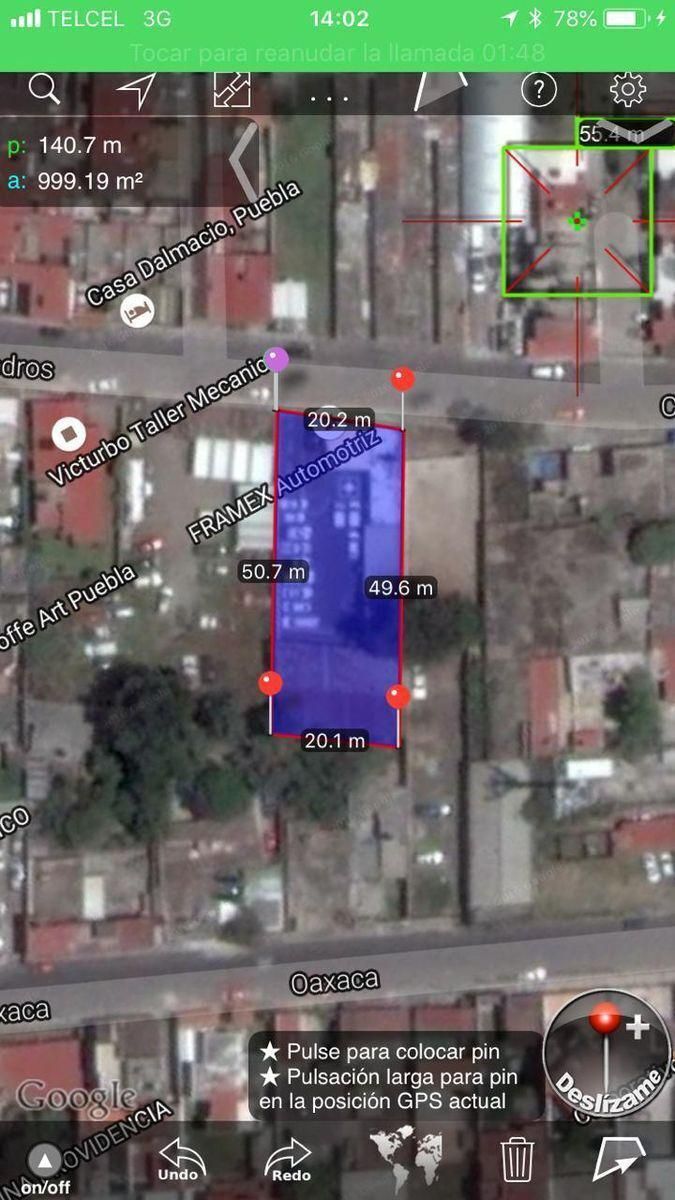Delete the measurement with trash icon

(517, 1159)
